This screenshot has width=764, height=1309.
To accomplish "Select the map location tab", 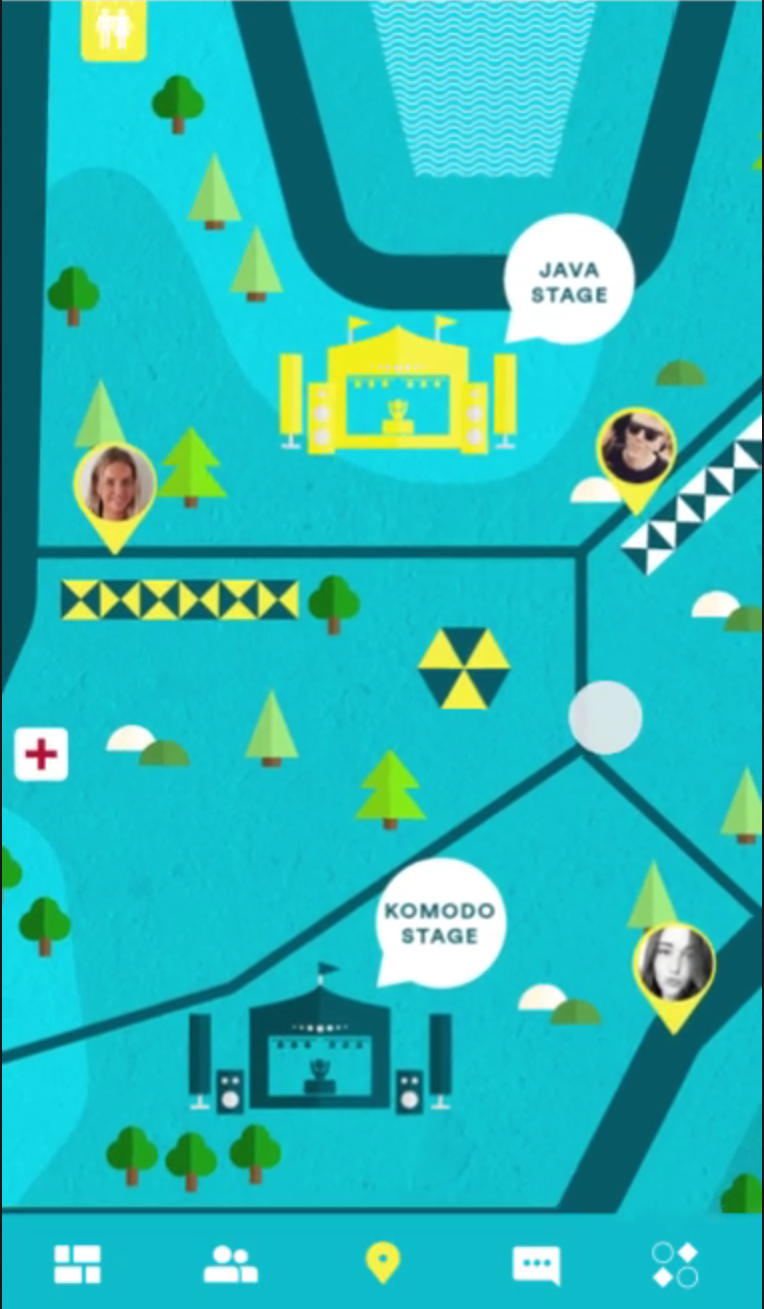I will coord(382,1263).
